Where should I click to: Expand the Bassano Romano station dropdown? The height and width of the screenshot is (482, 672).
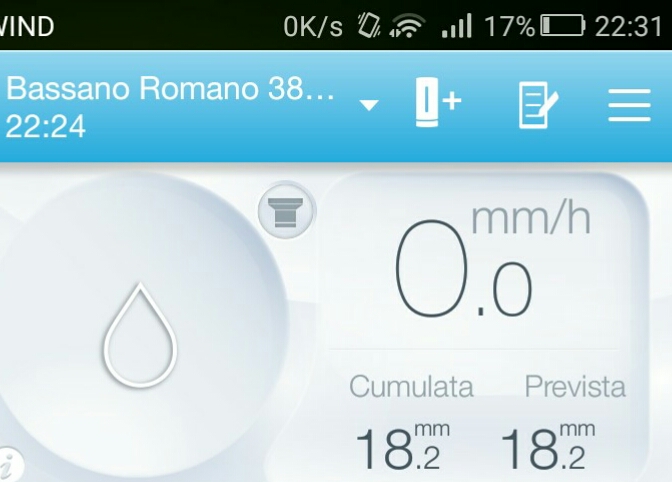(x=369, y=105)
